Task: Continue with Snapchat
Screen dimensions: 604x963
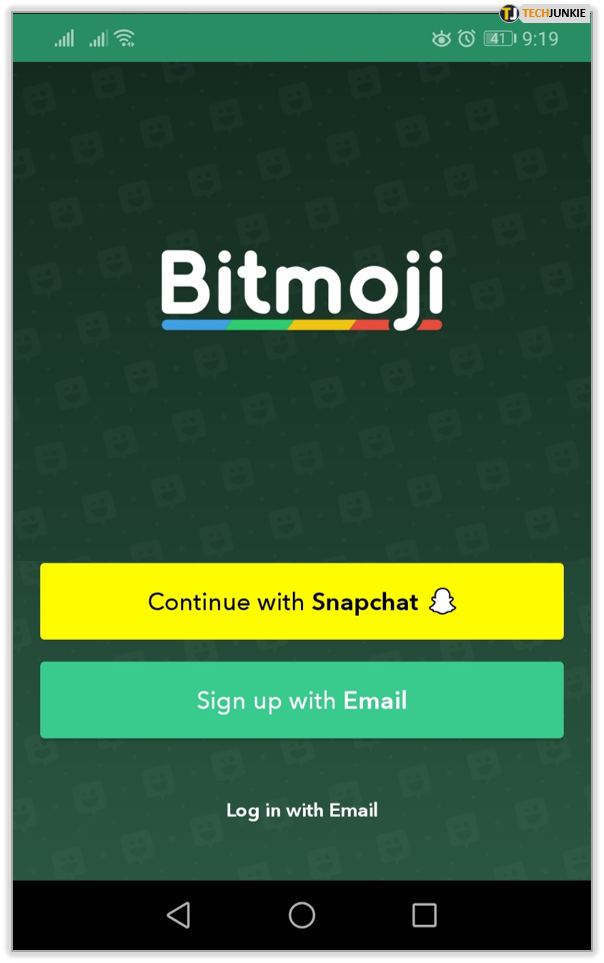Action: 301,601
